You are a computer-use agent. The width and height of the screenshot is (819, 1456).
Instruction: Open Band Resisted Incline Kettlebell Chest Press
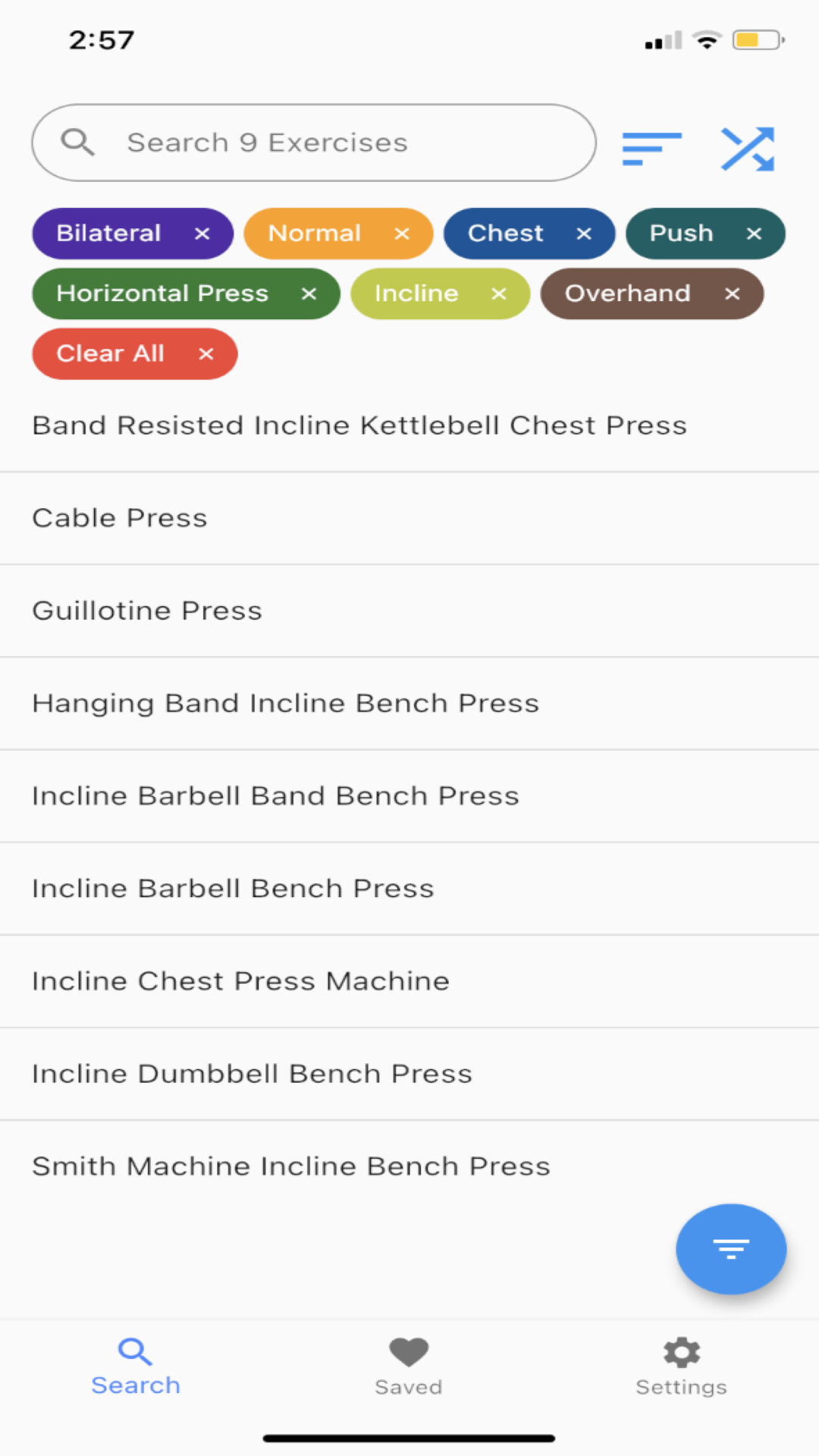coord(409,425)
